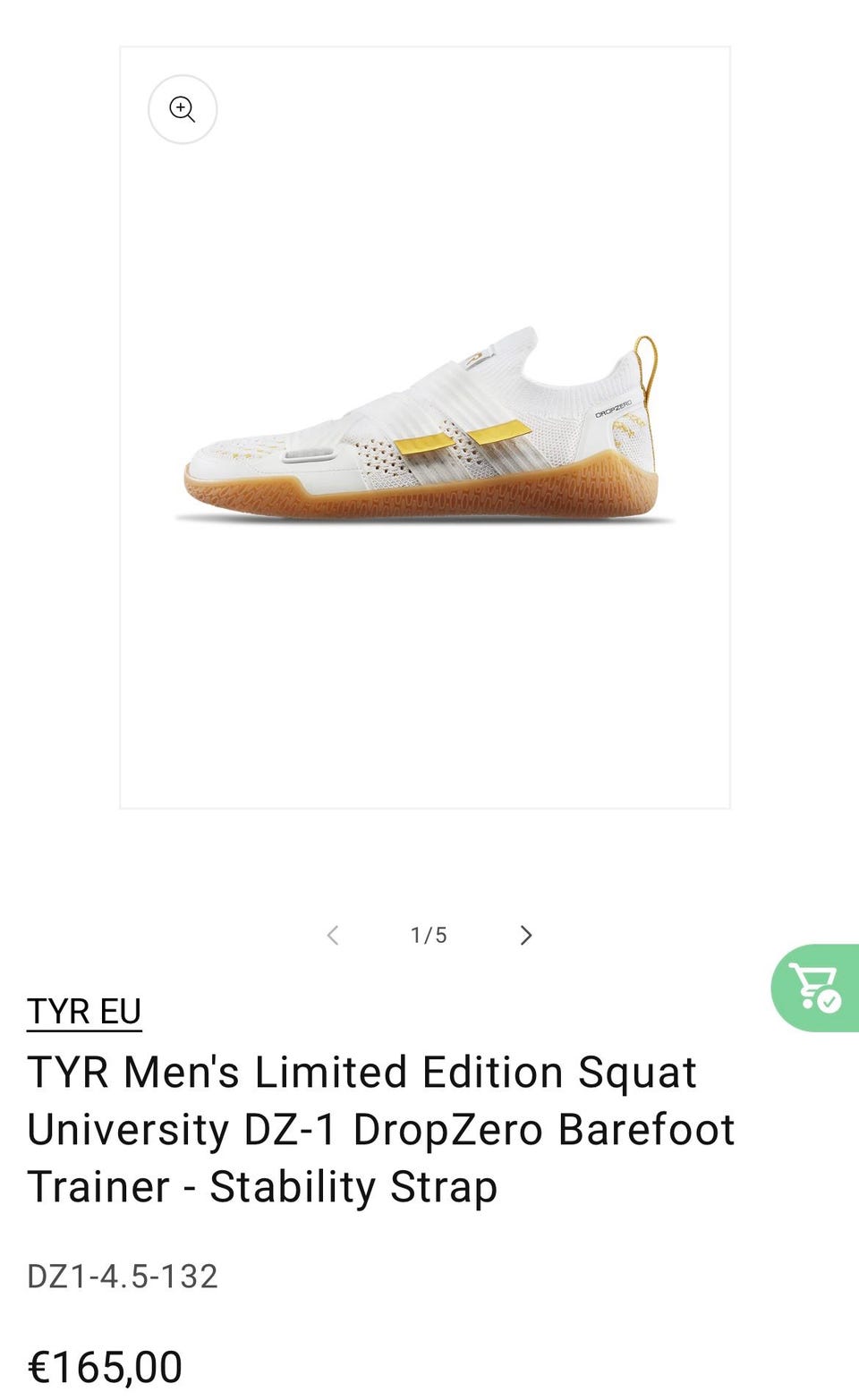Zoom into the product image
Image resolution: width=859 pixels, height=1400 pixels.
click(183, 109)
